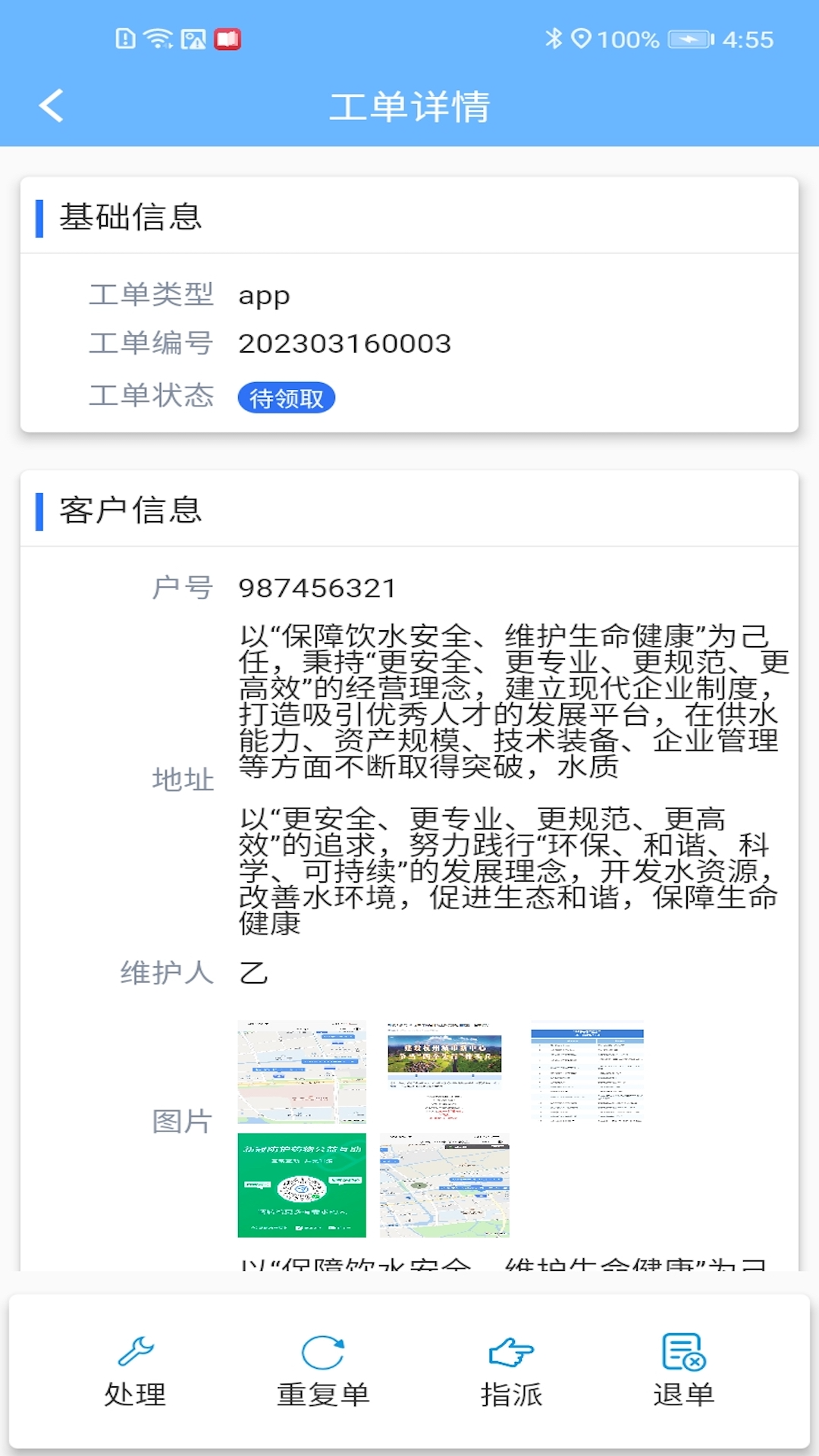Image resolution: width=819 pixels, height=1456 pixels.
Task: Tap the 处理 button
Action: coord(135,1371)
